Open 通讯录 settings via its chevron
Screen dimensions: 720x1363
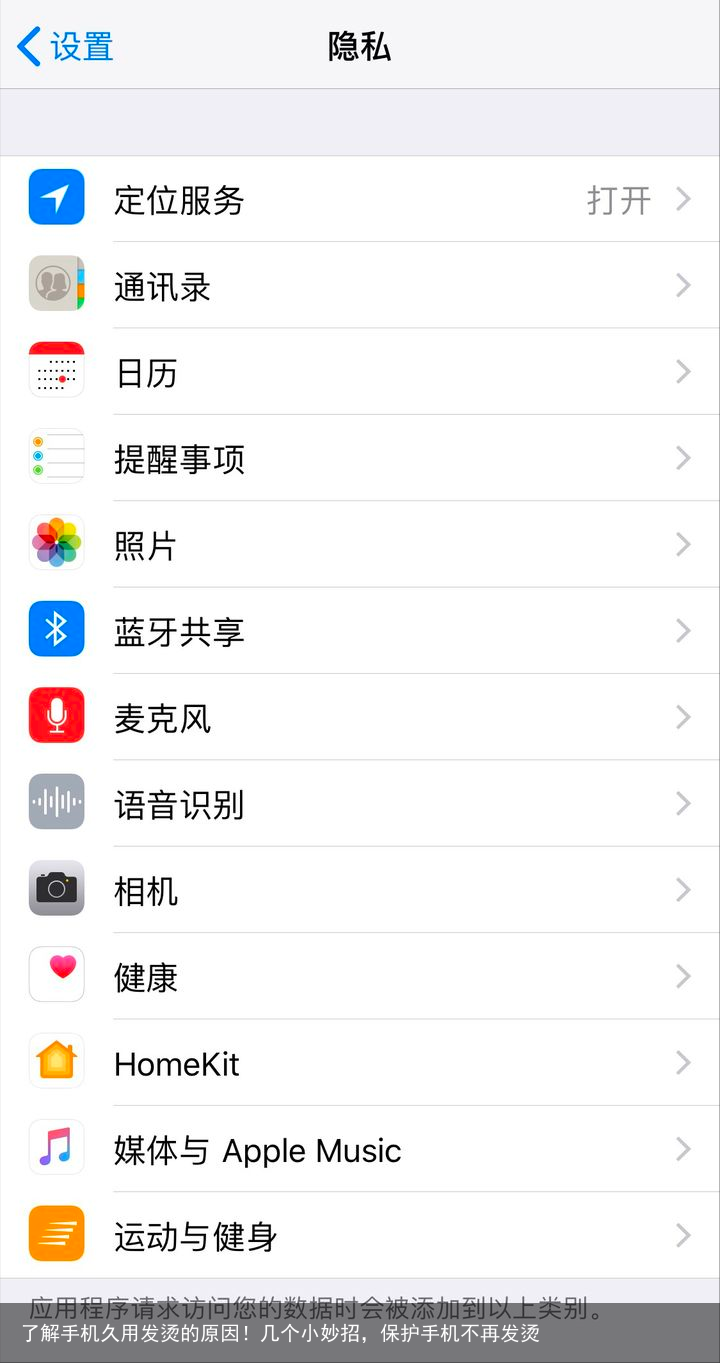(683, 284)
